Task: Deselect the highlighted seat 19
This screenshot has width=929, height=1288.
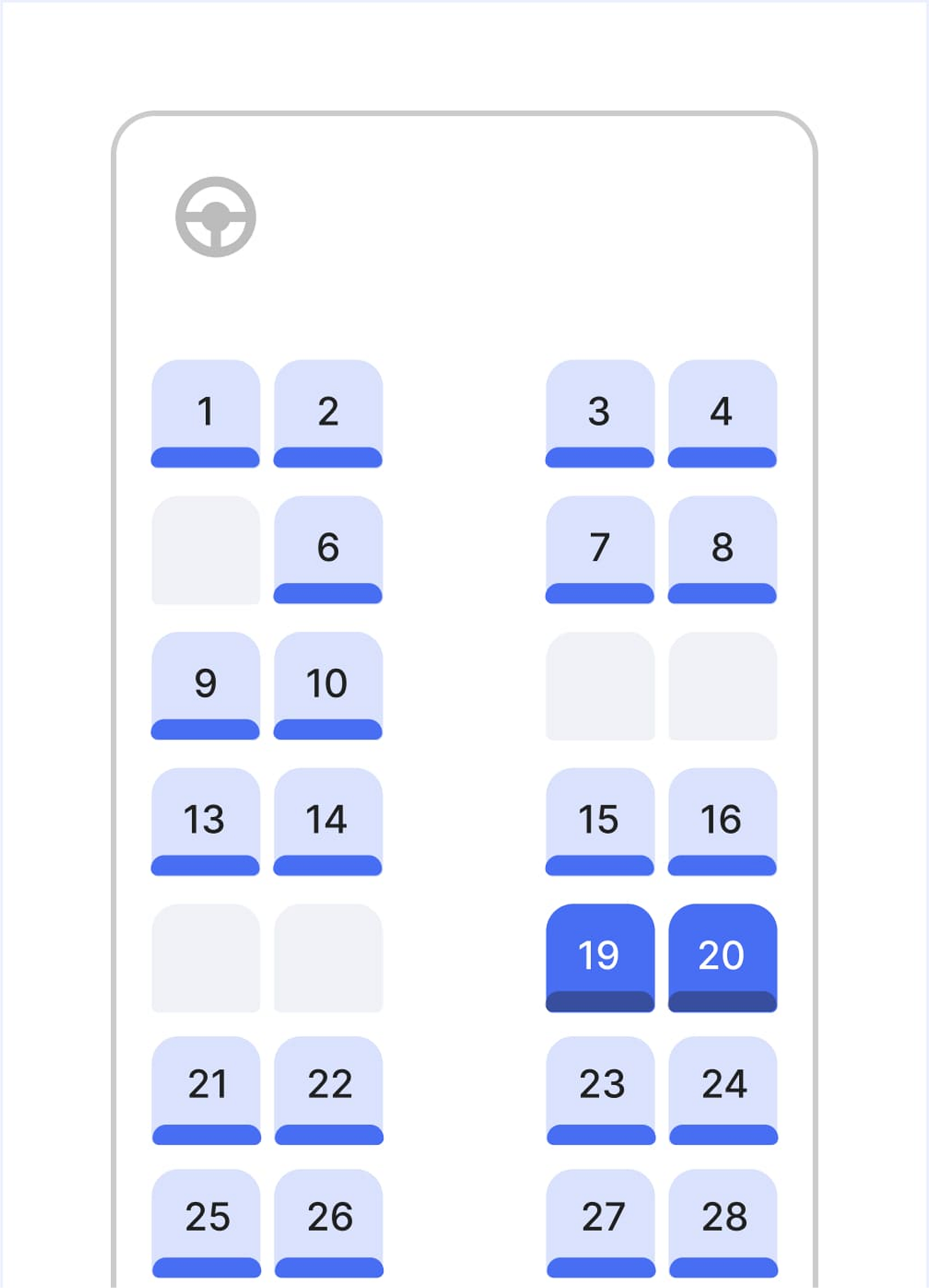Action: (x=599, y=957)
